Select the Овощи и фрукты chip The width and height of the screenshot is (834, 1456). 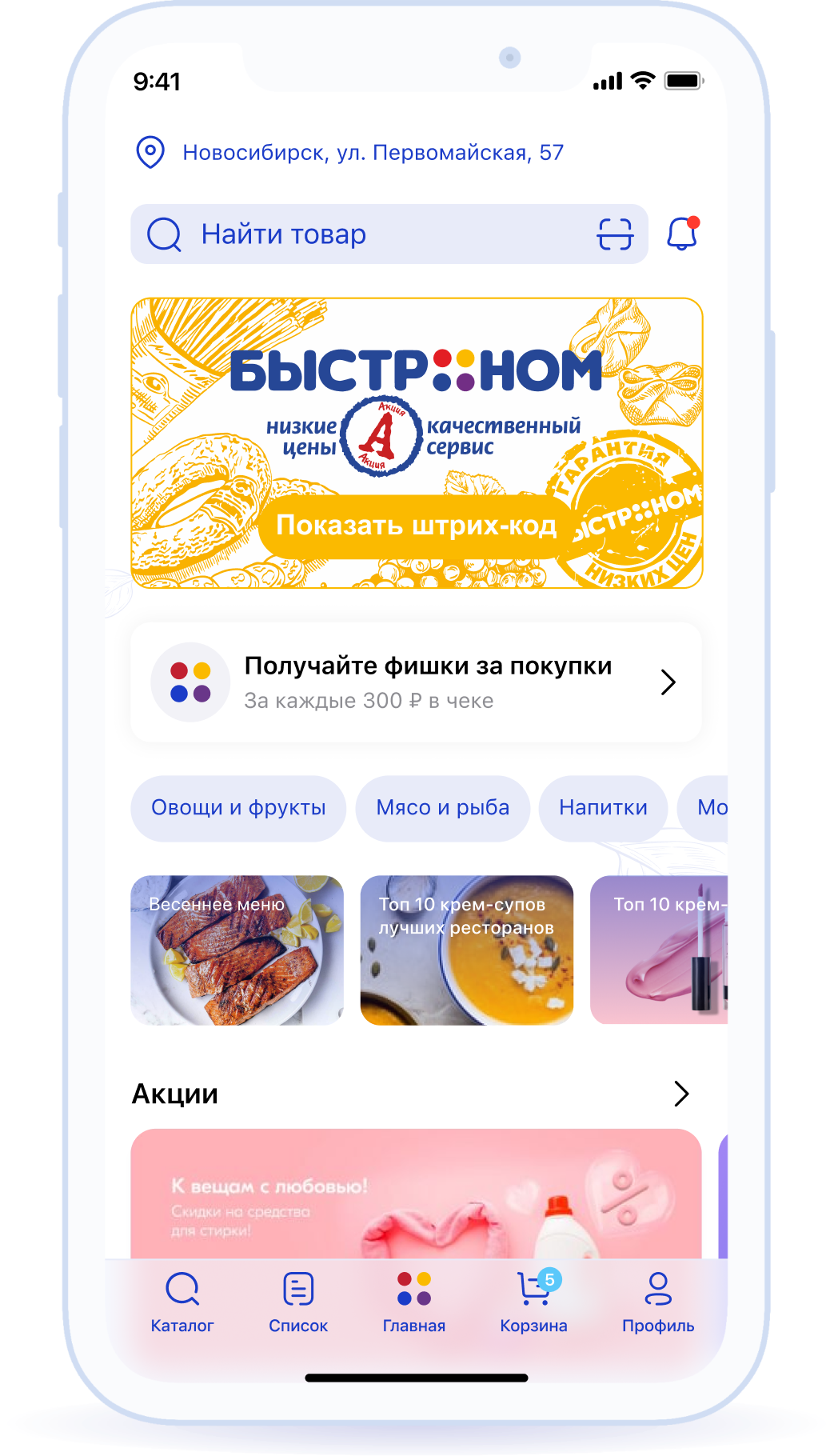(x=238, y=808)
